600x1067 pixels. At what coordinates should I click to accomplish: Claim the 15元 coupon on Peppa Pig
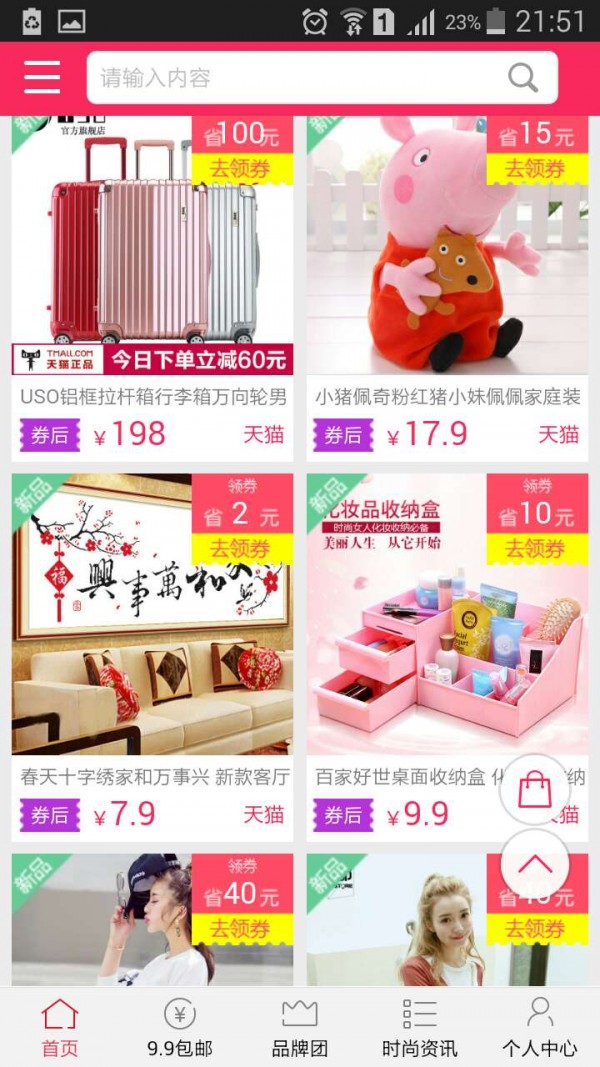(x=536, y=169)
